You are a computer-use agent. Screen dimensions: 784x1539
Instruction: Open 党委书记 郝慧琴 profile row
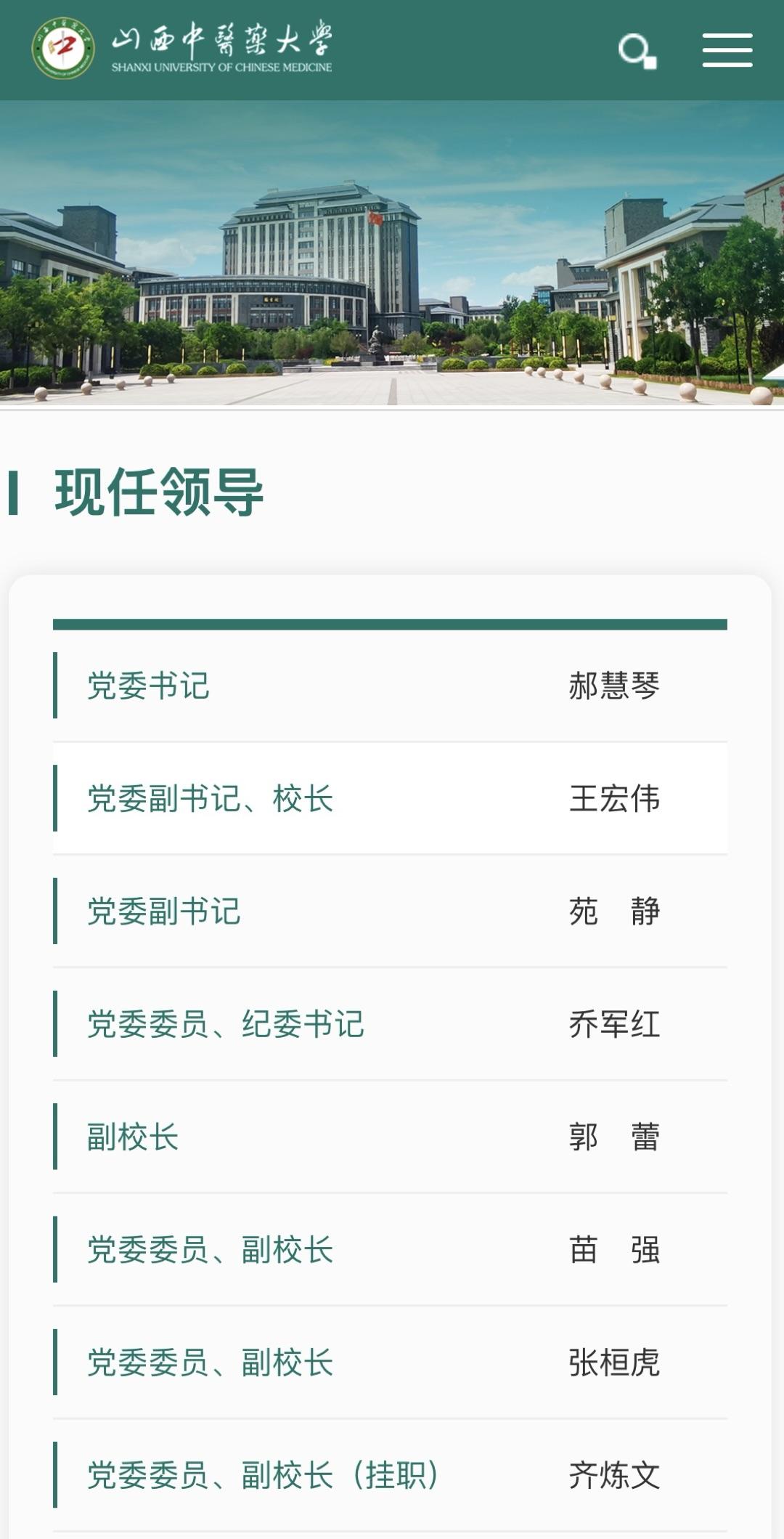390,686
